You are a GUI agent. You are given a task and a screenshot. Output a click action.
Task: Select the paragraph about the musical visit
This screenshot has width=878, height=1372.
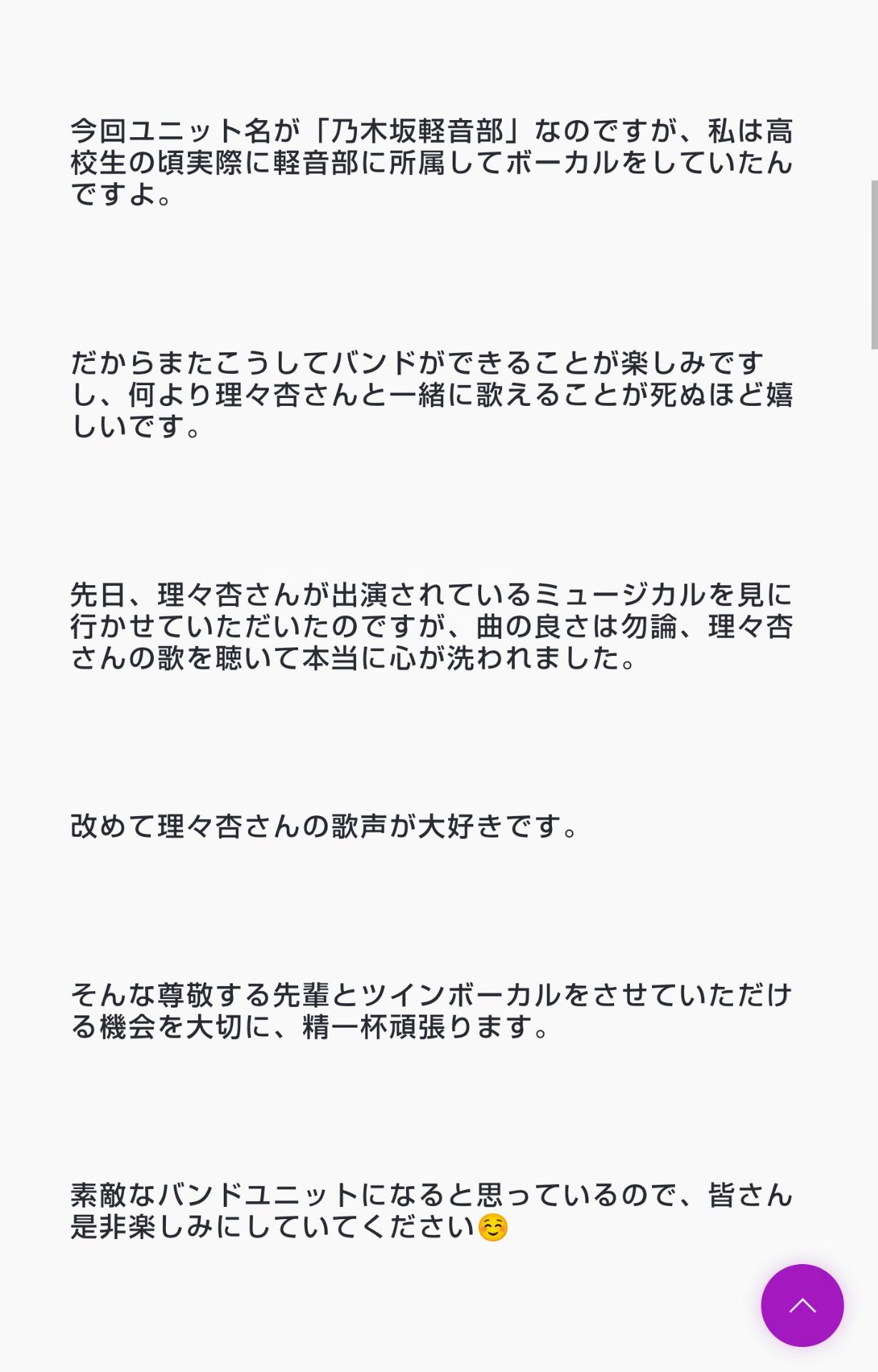[x=429, y=630]
